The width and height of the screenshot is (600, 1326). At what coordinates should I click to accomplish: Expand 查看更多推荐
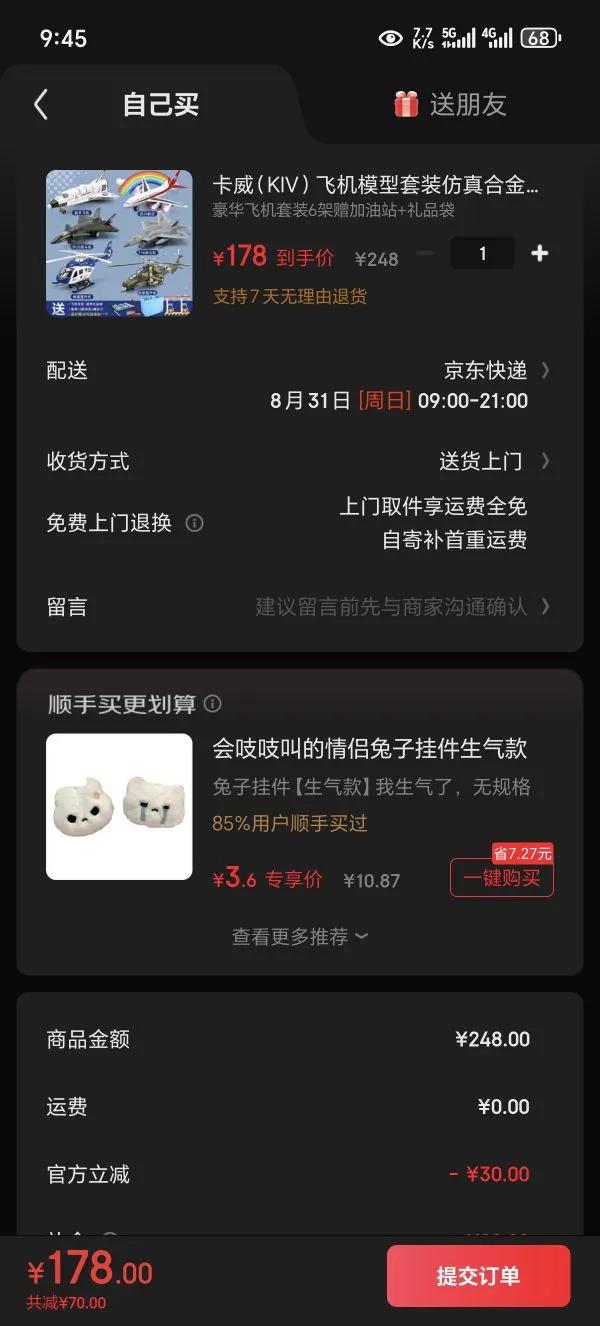point(300,937)
